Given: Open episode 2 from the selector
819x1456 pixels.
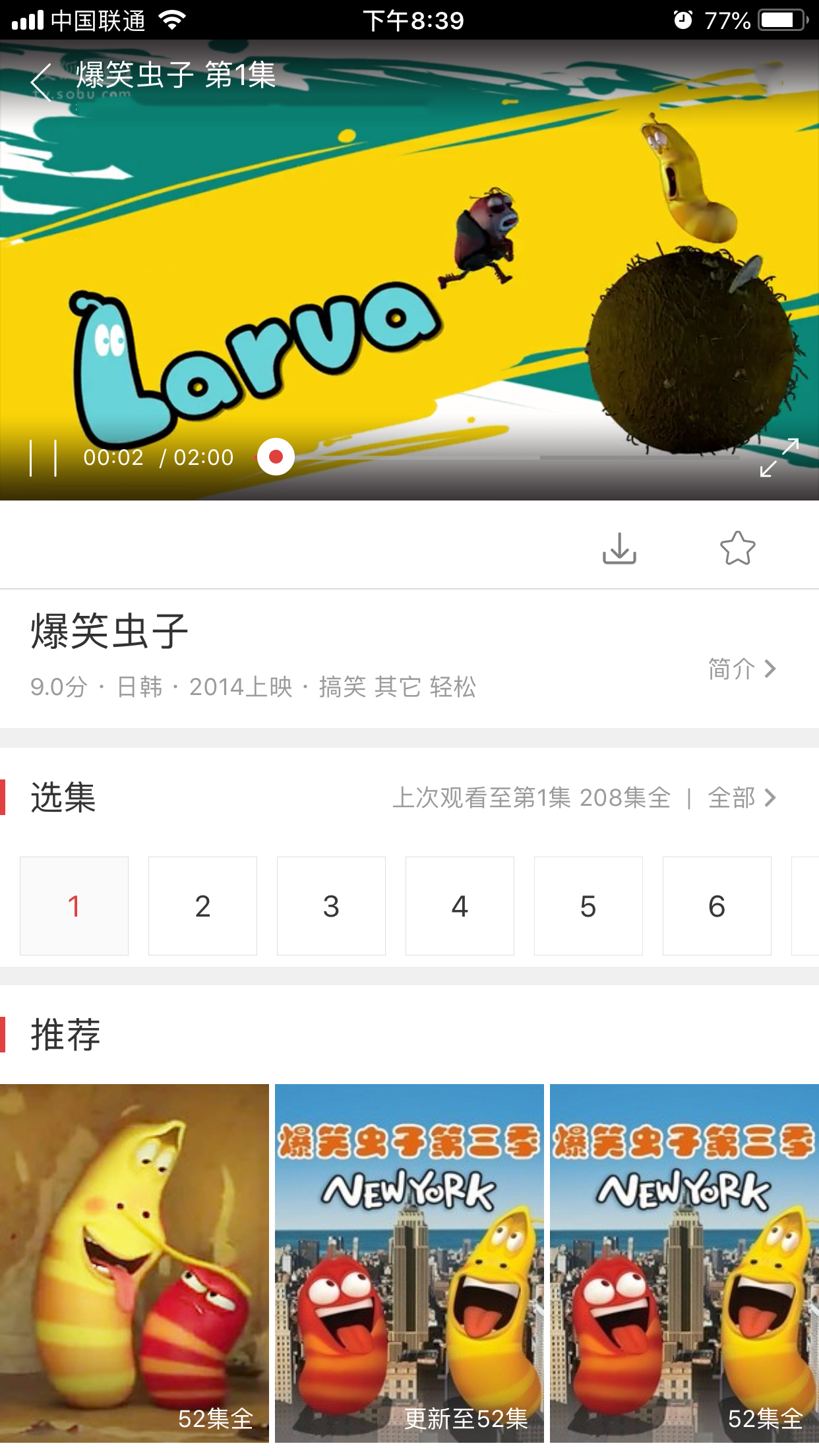Looking at the screenshot, I should 202,905.
